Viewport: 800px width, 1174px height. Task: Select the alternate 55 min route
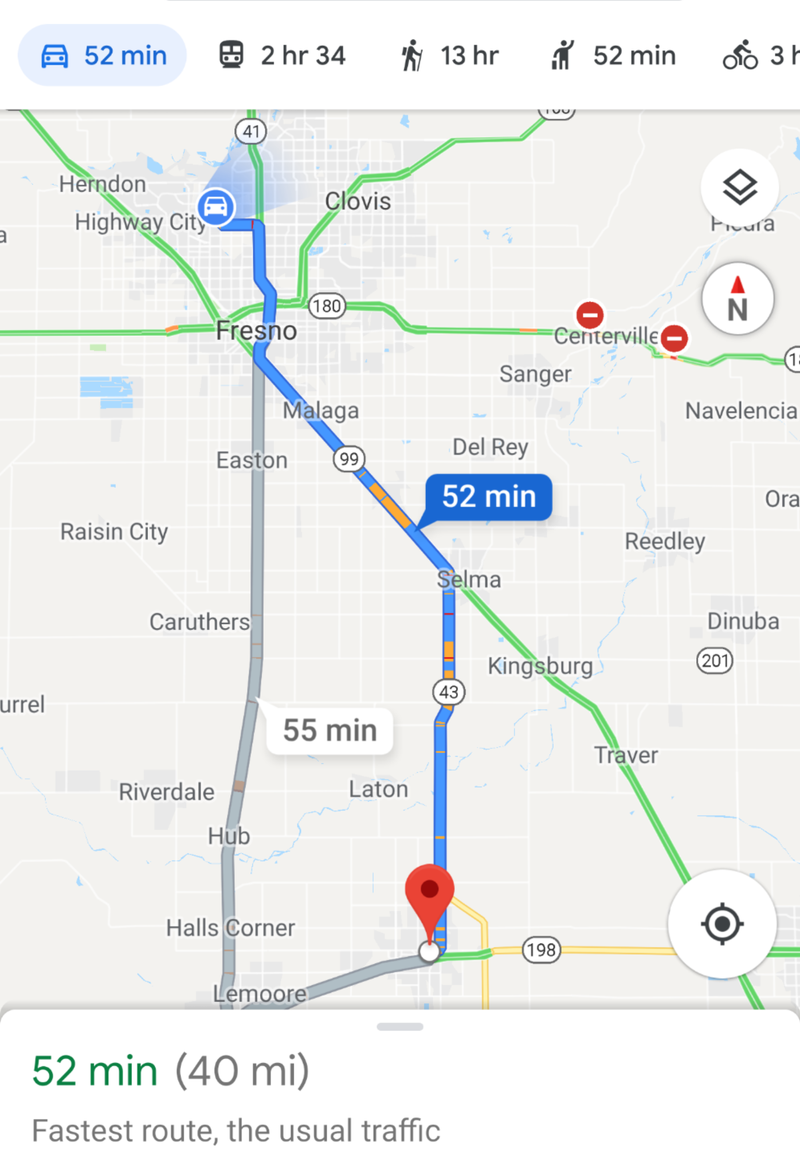[329, 730]
